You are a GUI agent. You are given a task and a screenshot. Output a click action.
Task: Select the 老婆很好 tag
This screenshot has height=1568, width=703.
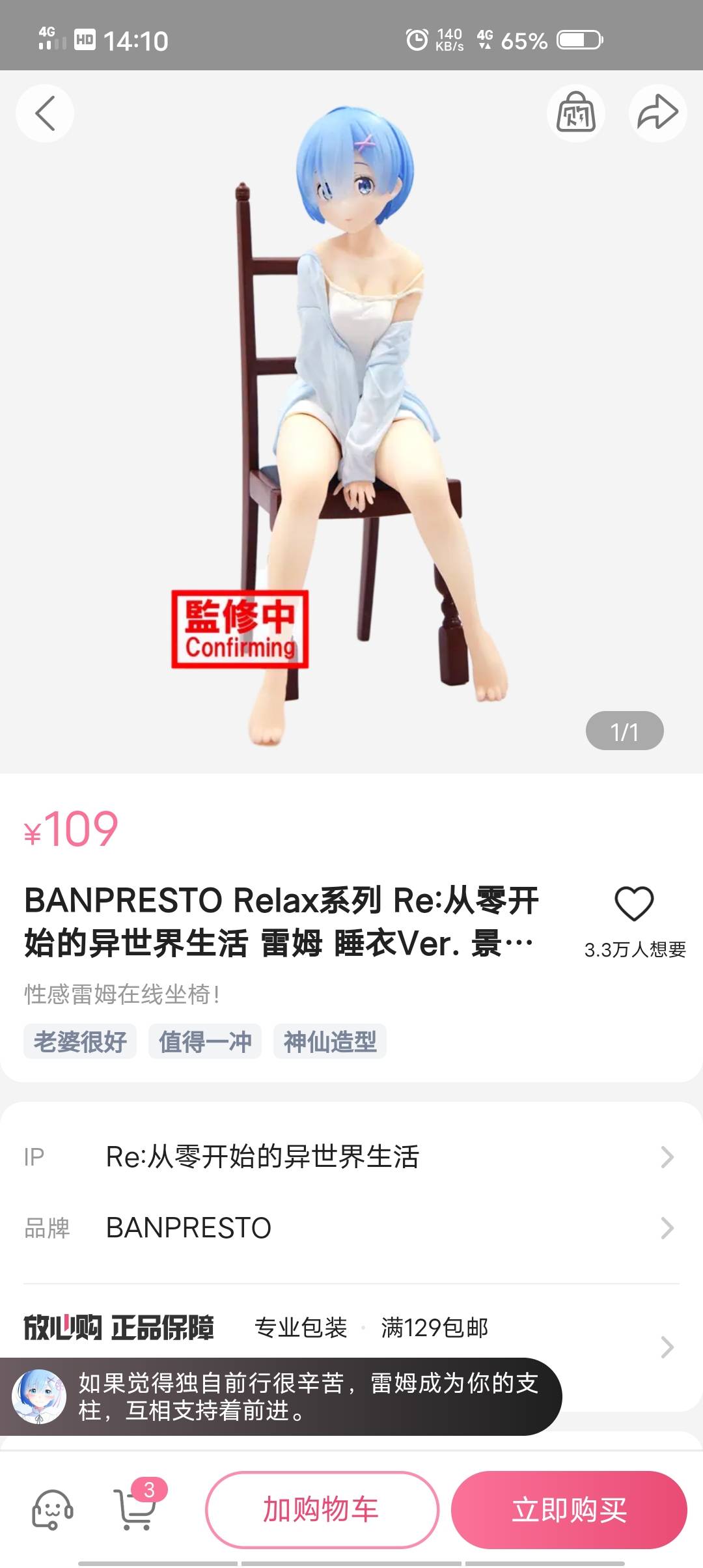point(80,1041)
